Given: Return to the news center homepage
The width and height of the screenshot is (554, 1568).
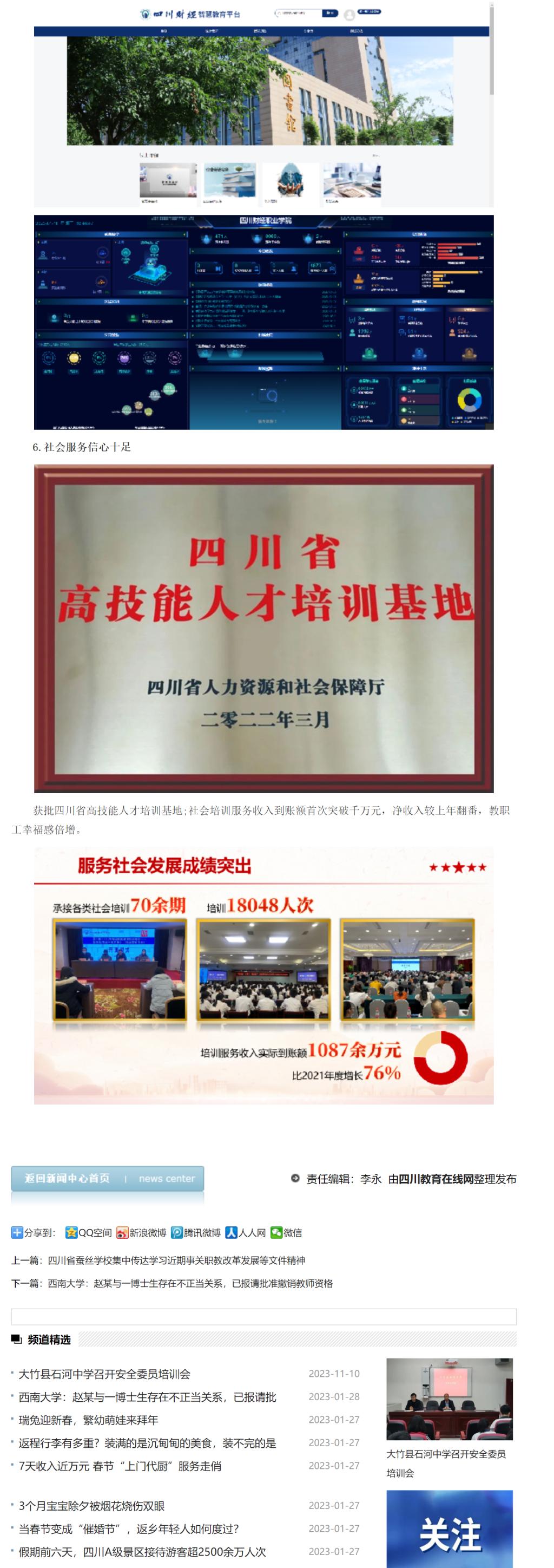Looking at the screenshot, I should pos(107,1178).
